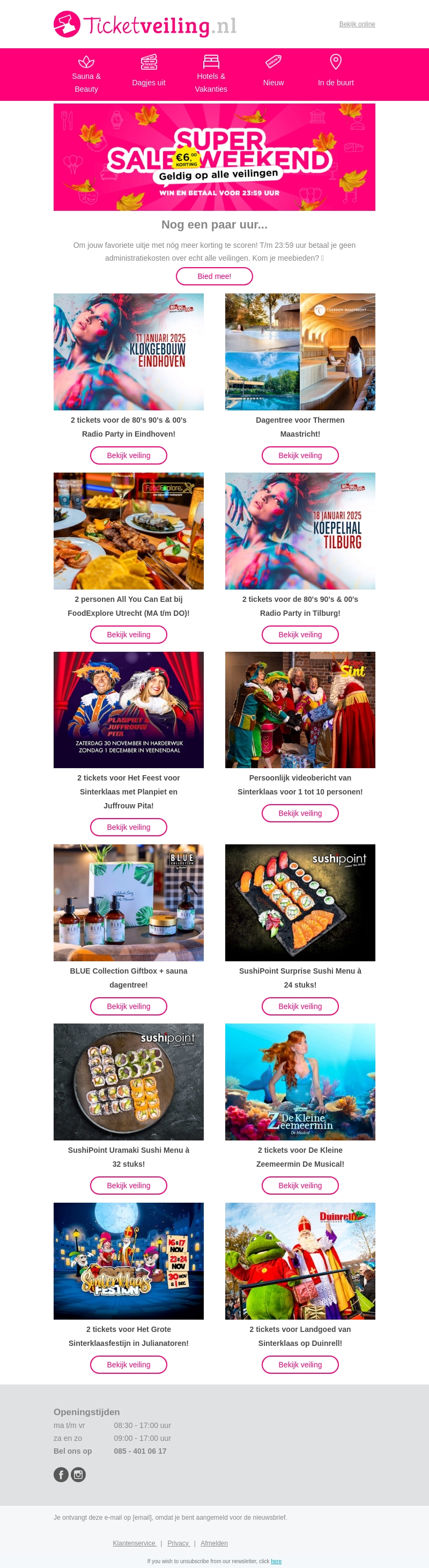Image resolution: width=429 pixels, height=1568 pixels.
Task: Show auctions In de buurt
Action: pyautogui.click(x=335, y=74)
